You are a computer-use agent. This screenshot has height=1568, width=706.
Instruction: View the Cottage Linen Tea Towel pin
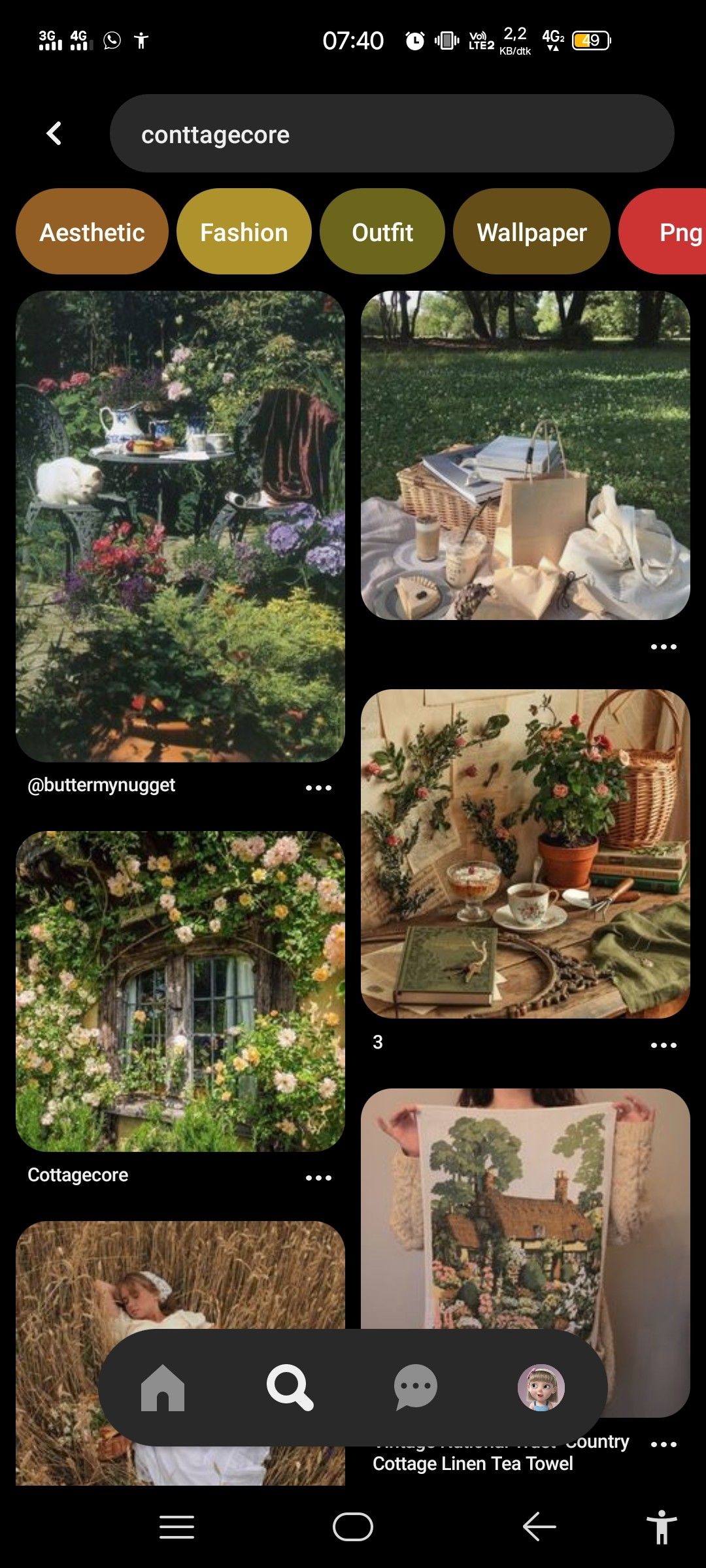526,1209
